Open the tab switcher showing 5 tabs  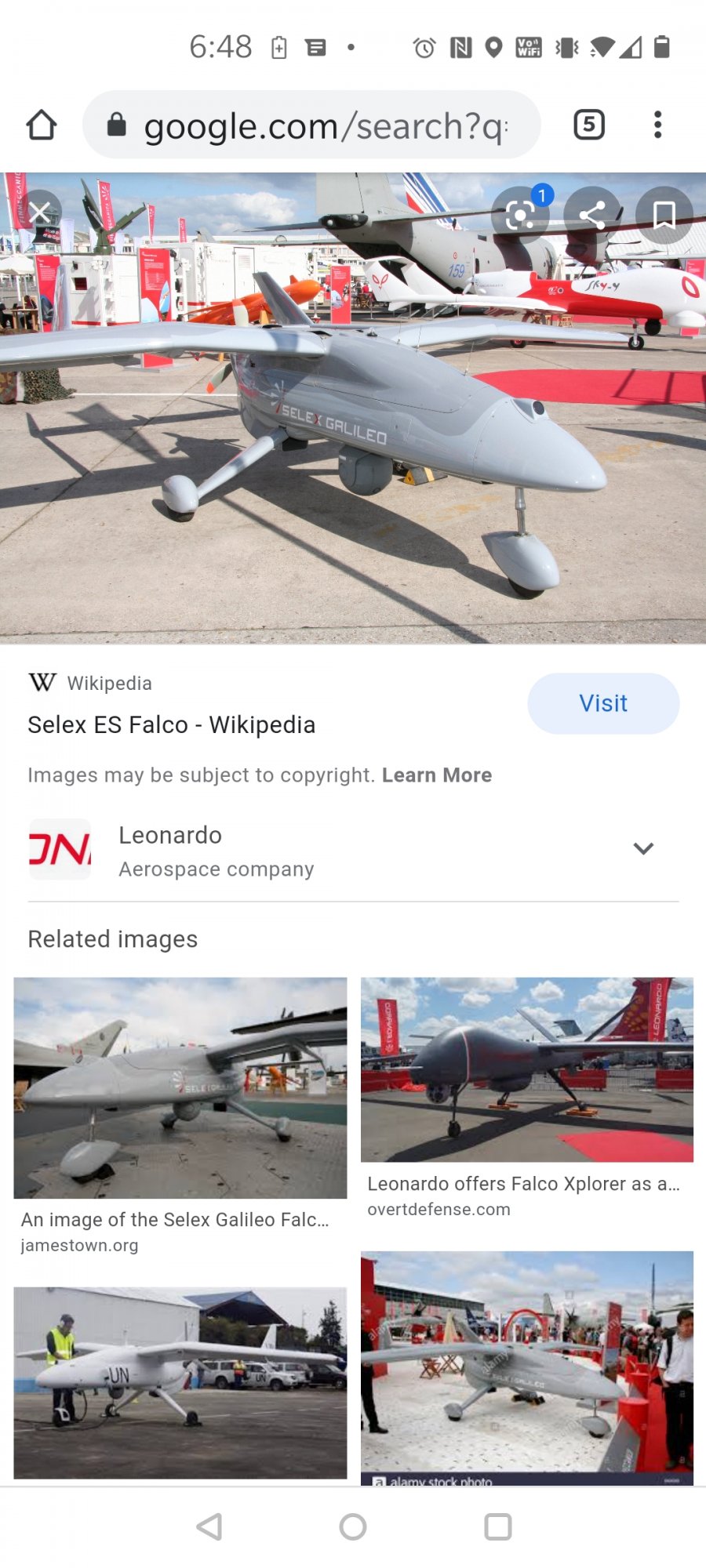[x=589, y=125]
